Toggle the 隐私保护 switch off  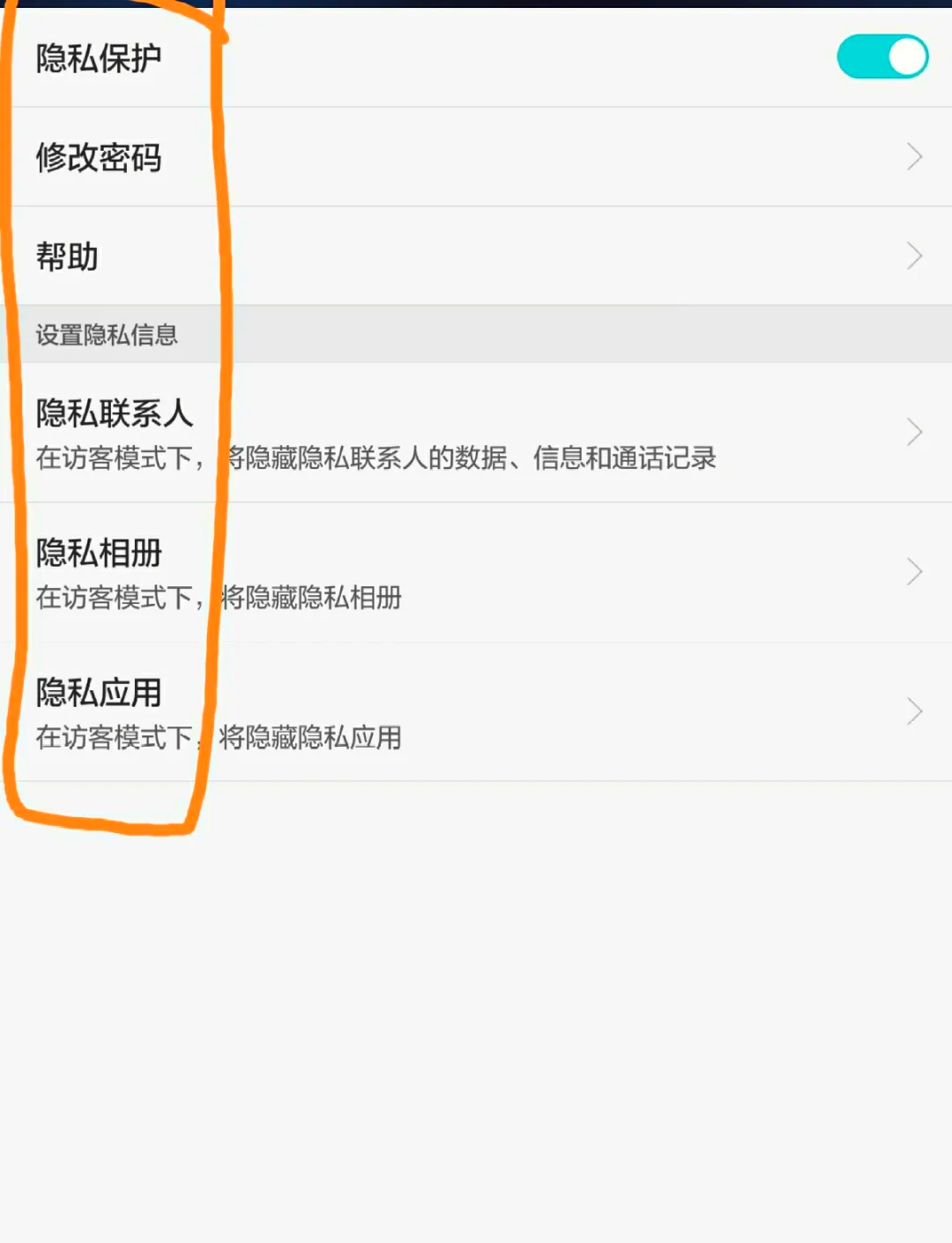(881, 57)
